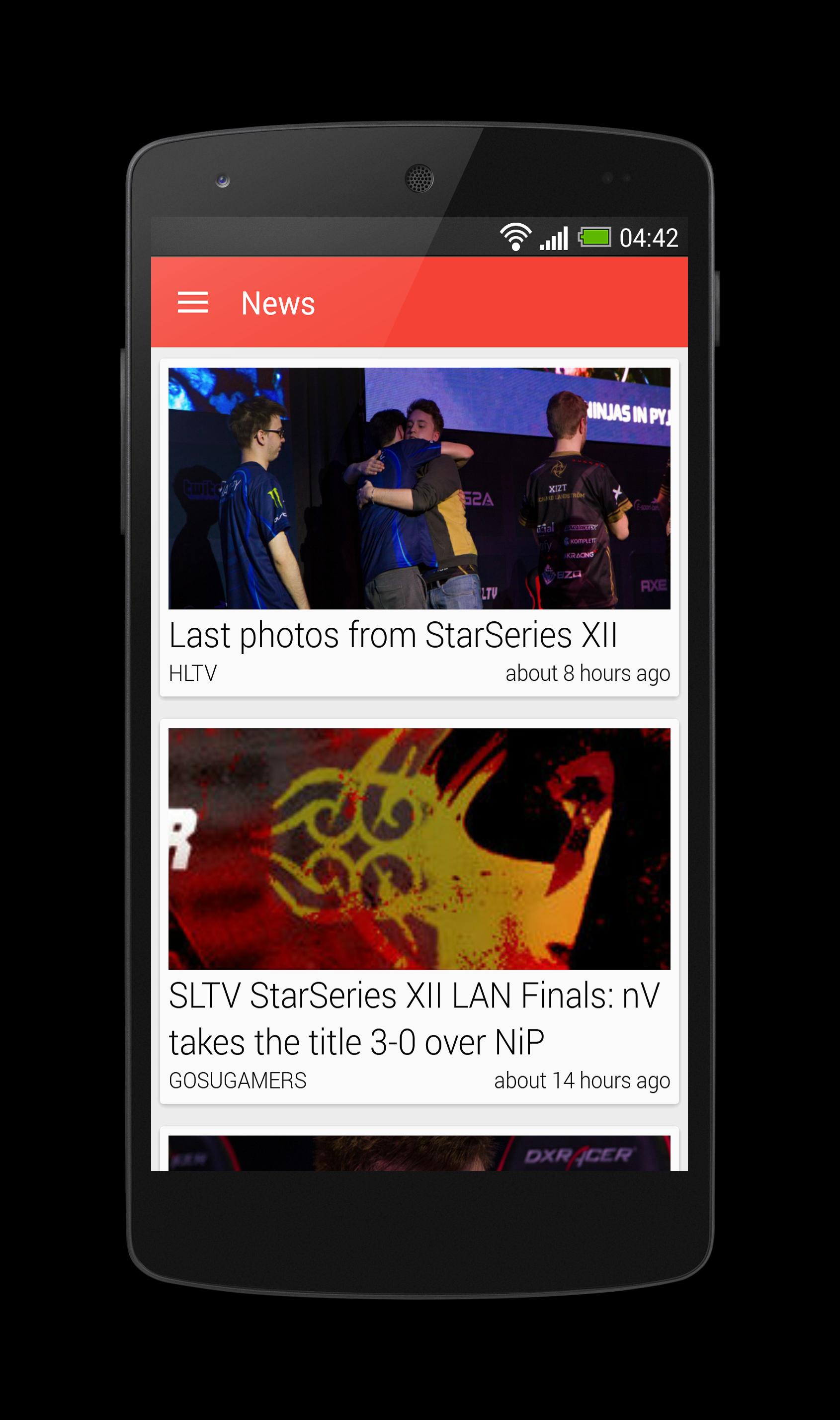
Task: Open the navigation drawer menu
Action: coord(192,302)
